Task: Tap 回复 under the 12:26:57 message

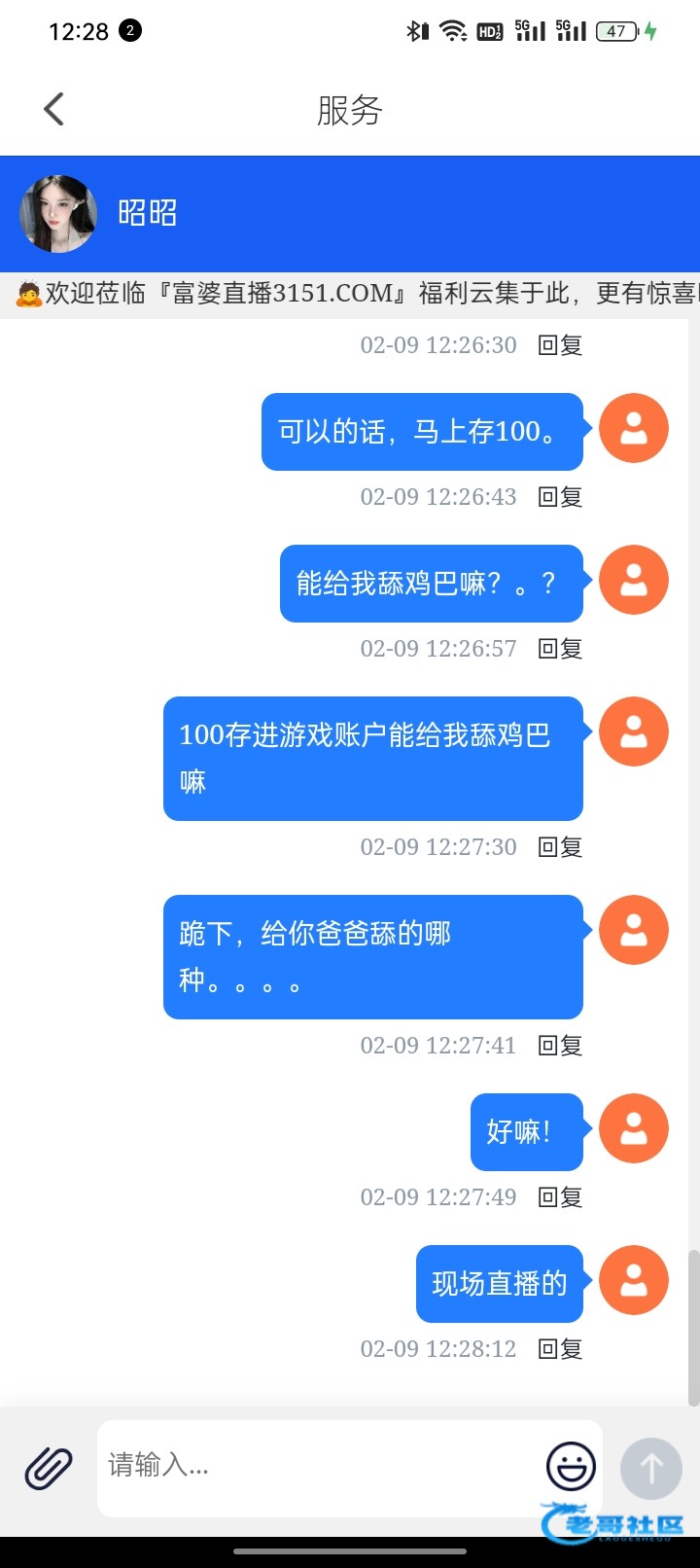Action: 560,649
